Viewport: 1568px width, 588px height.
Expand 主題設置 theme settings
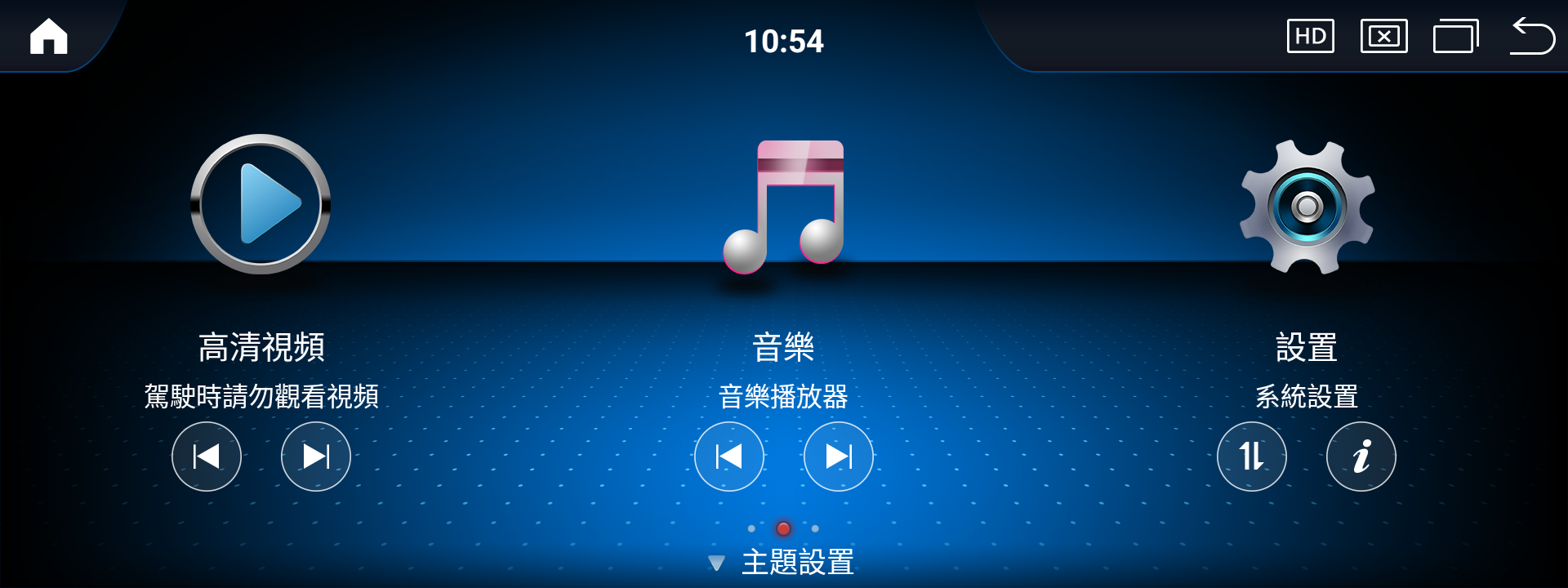[x=782, y=563]
